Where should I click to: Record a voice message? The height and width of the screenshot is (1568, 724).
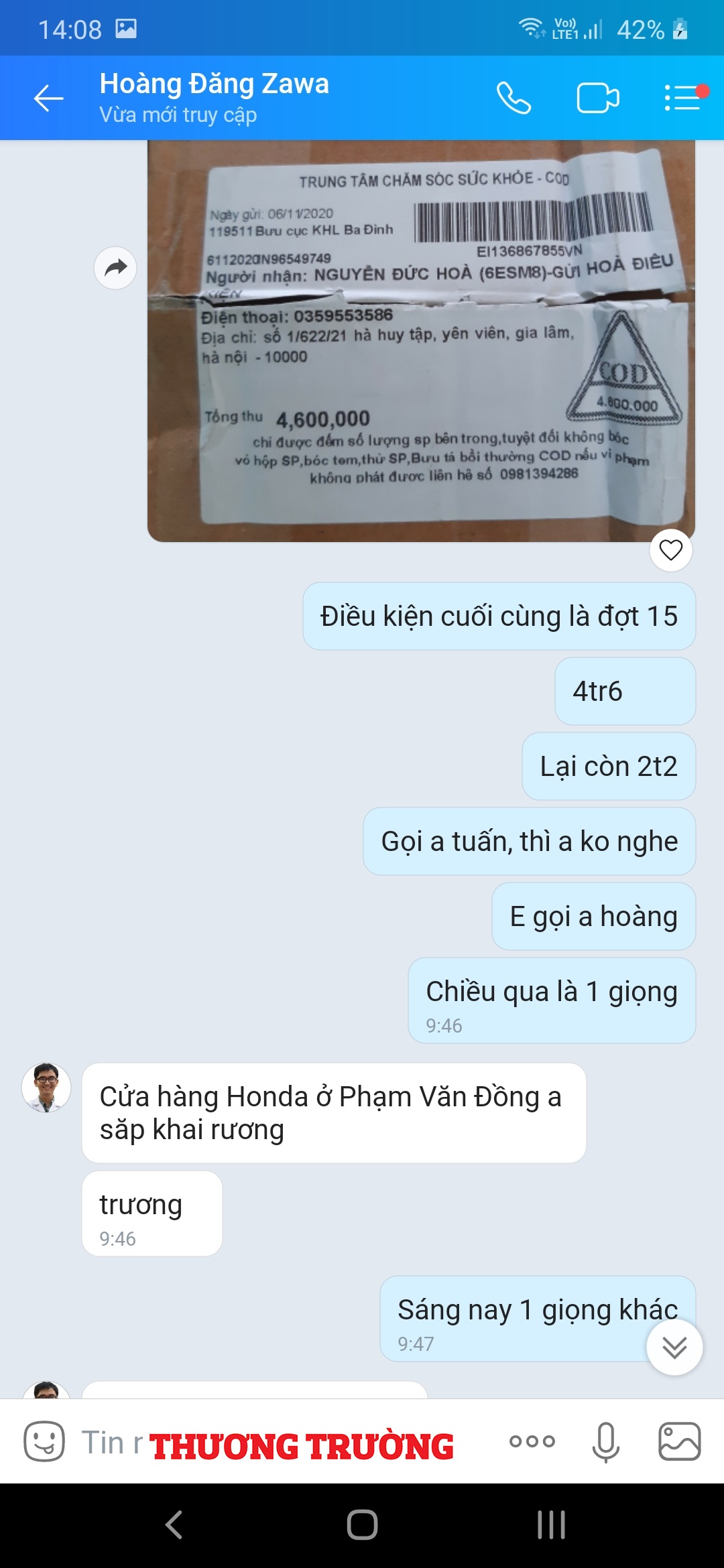[605, 1441]
